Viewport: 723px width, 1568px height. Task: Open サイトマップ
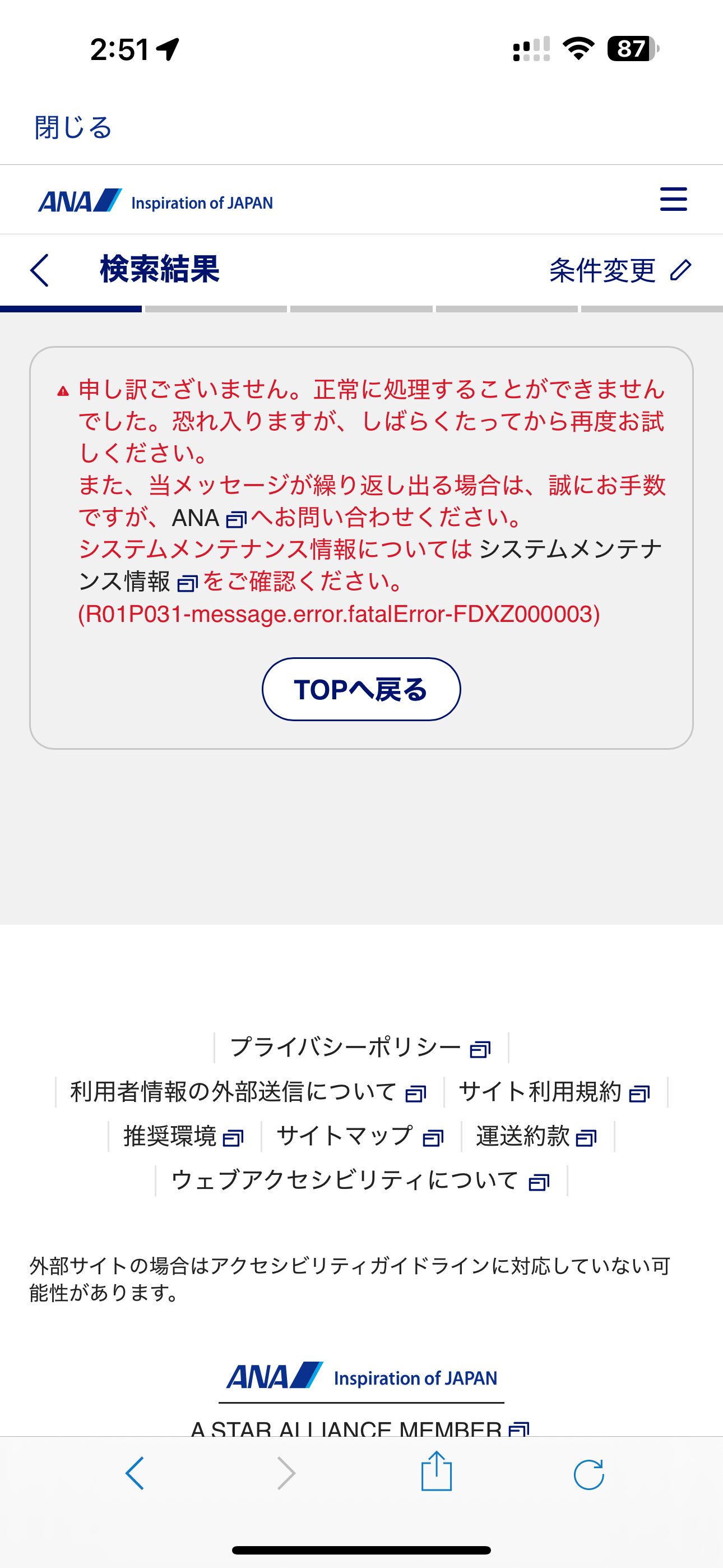tap(360, 1136)
